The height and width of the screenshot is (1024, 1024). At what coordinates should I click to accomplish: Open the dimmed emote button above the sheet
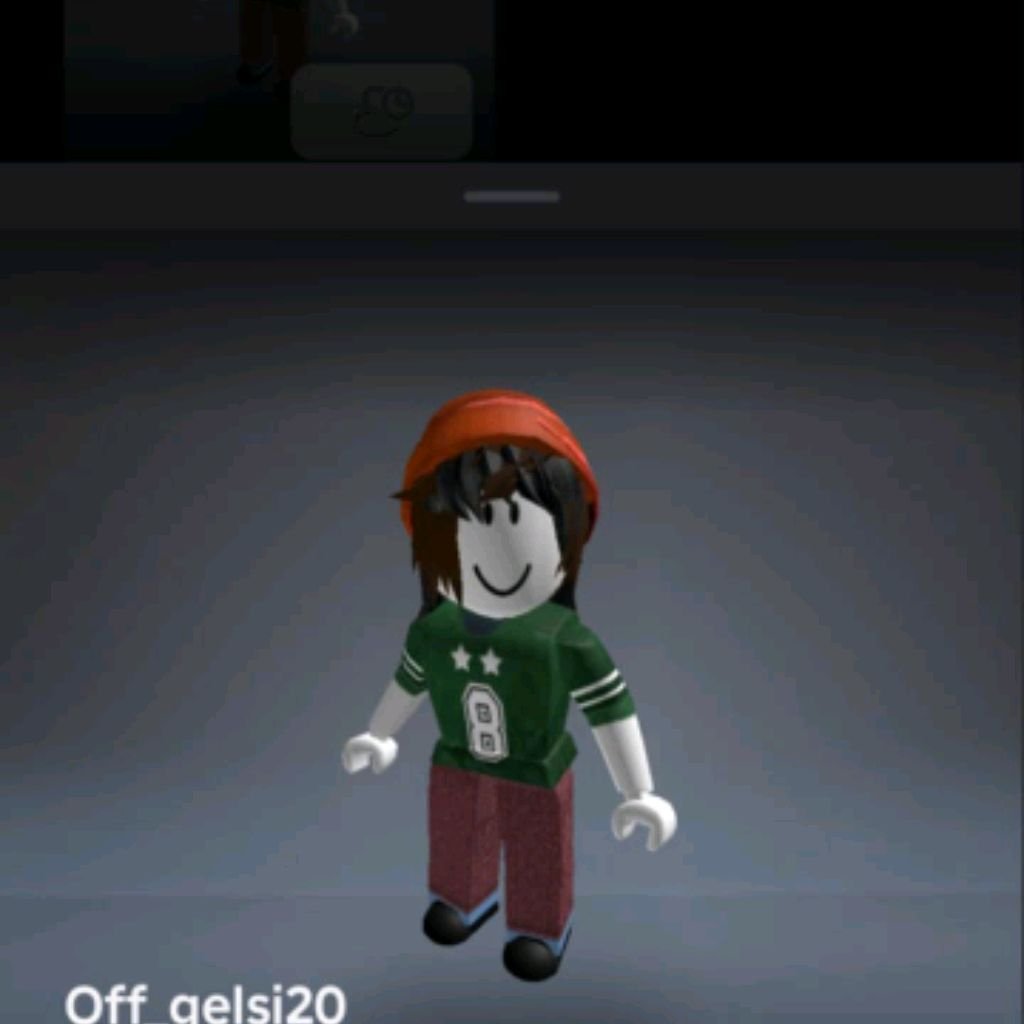click(x=381, y=110)
